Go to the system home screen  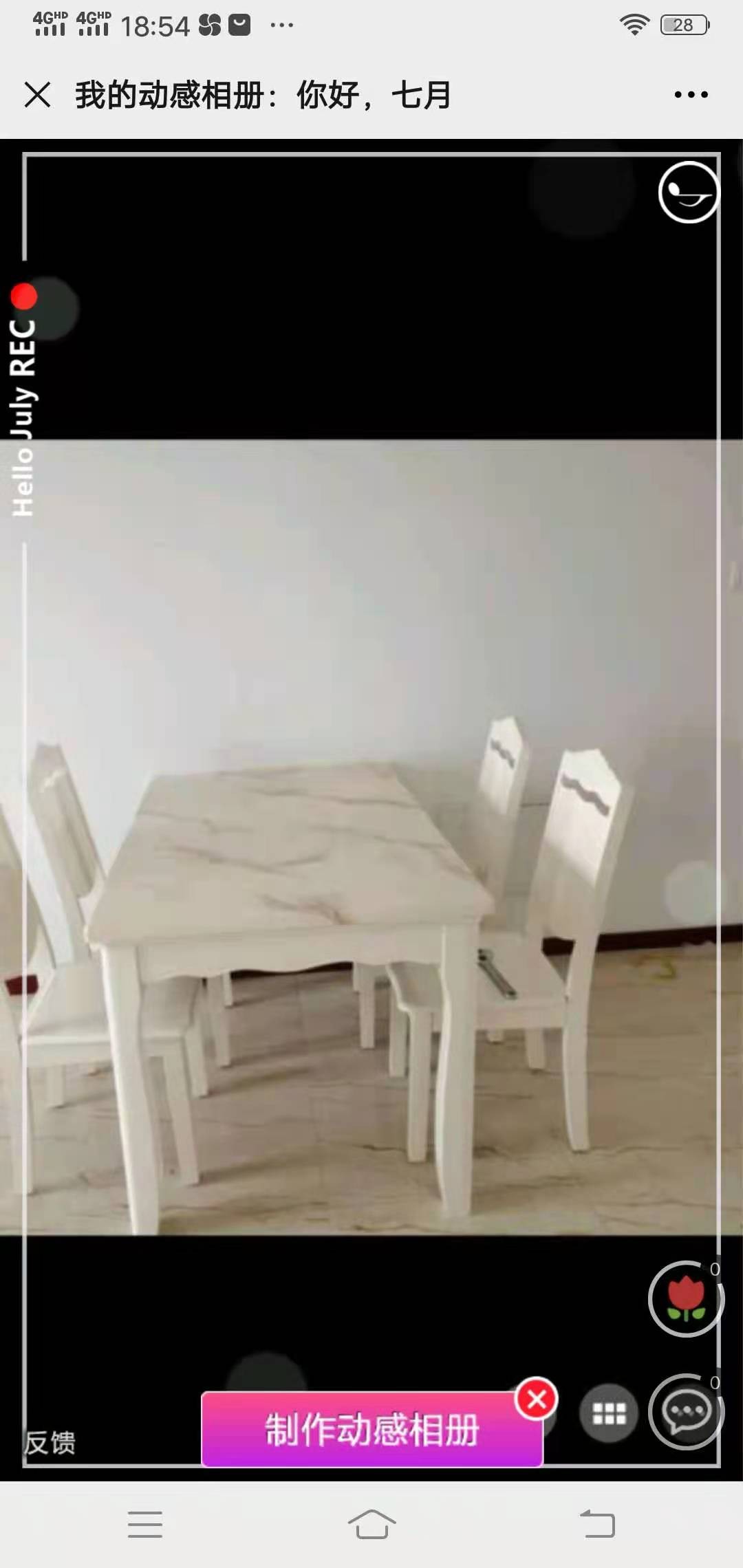point(371,1524)
